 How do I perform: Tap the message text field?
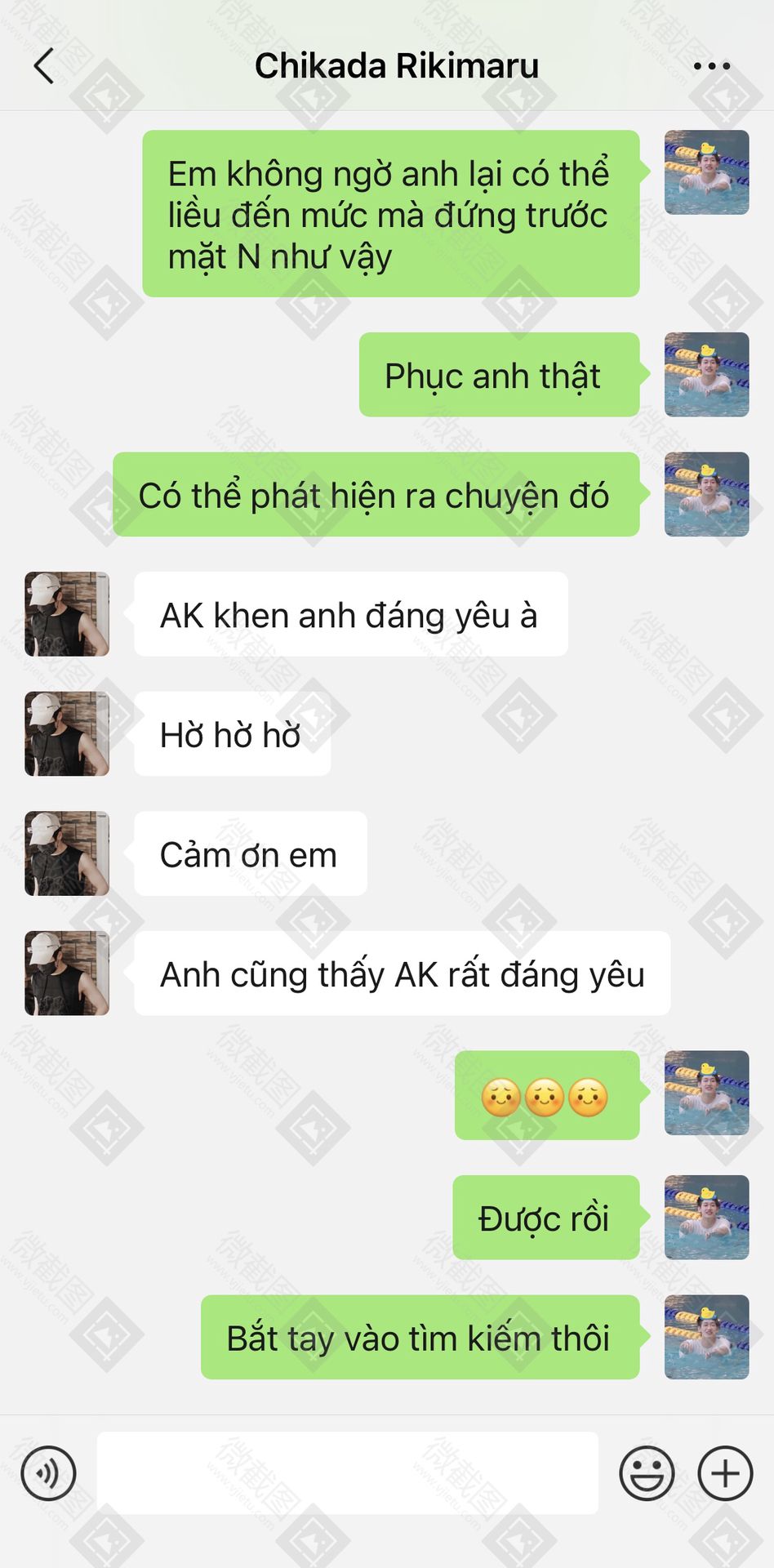(348, 1472)
